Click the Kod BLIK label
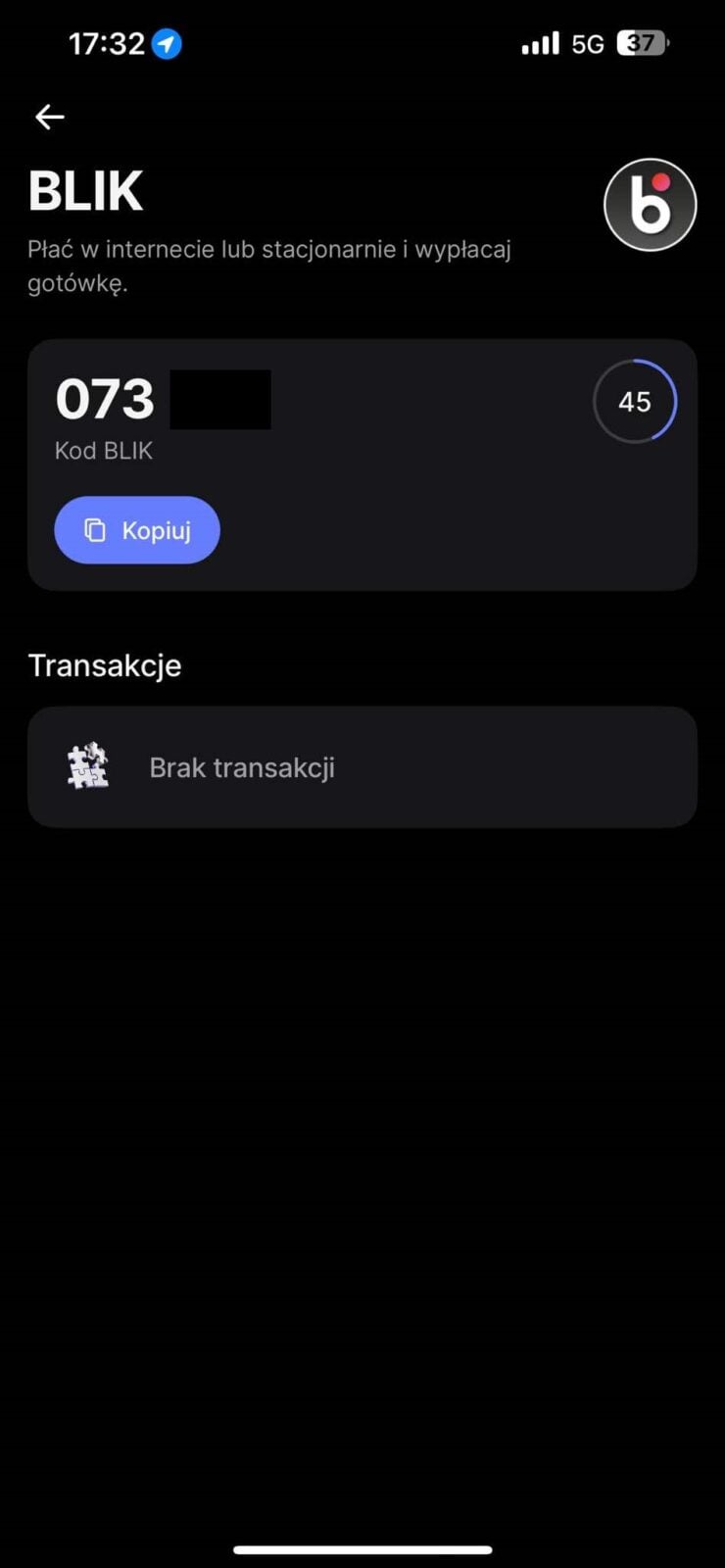Image resolution: width=725 pixels, height=1568 pixels. pos(104,450)
